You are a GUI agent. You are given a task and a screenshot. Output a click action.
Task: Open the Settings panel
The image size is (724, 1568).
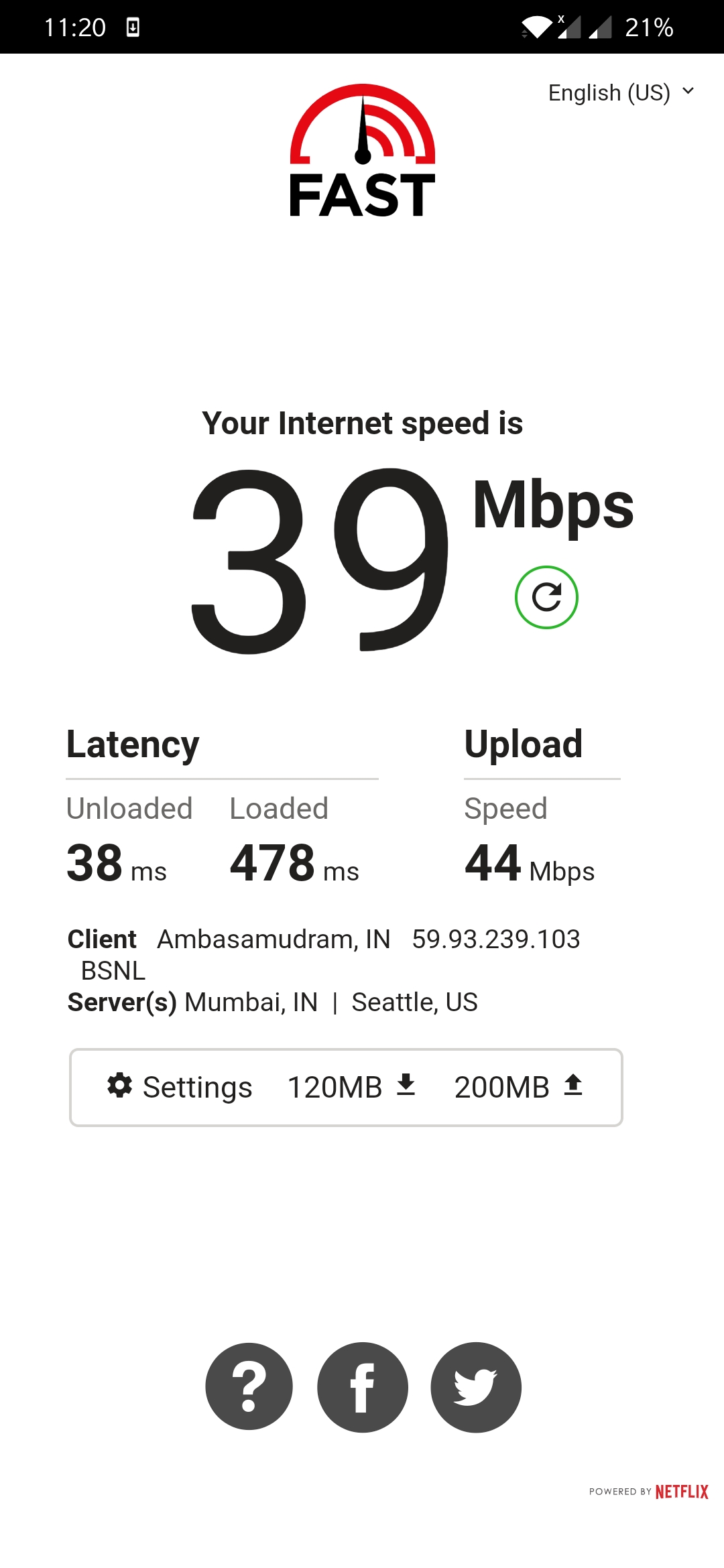pyautogui.click(x=180, y=1087)
